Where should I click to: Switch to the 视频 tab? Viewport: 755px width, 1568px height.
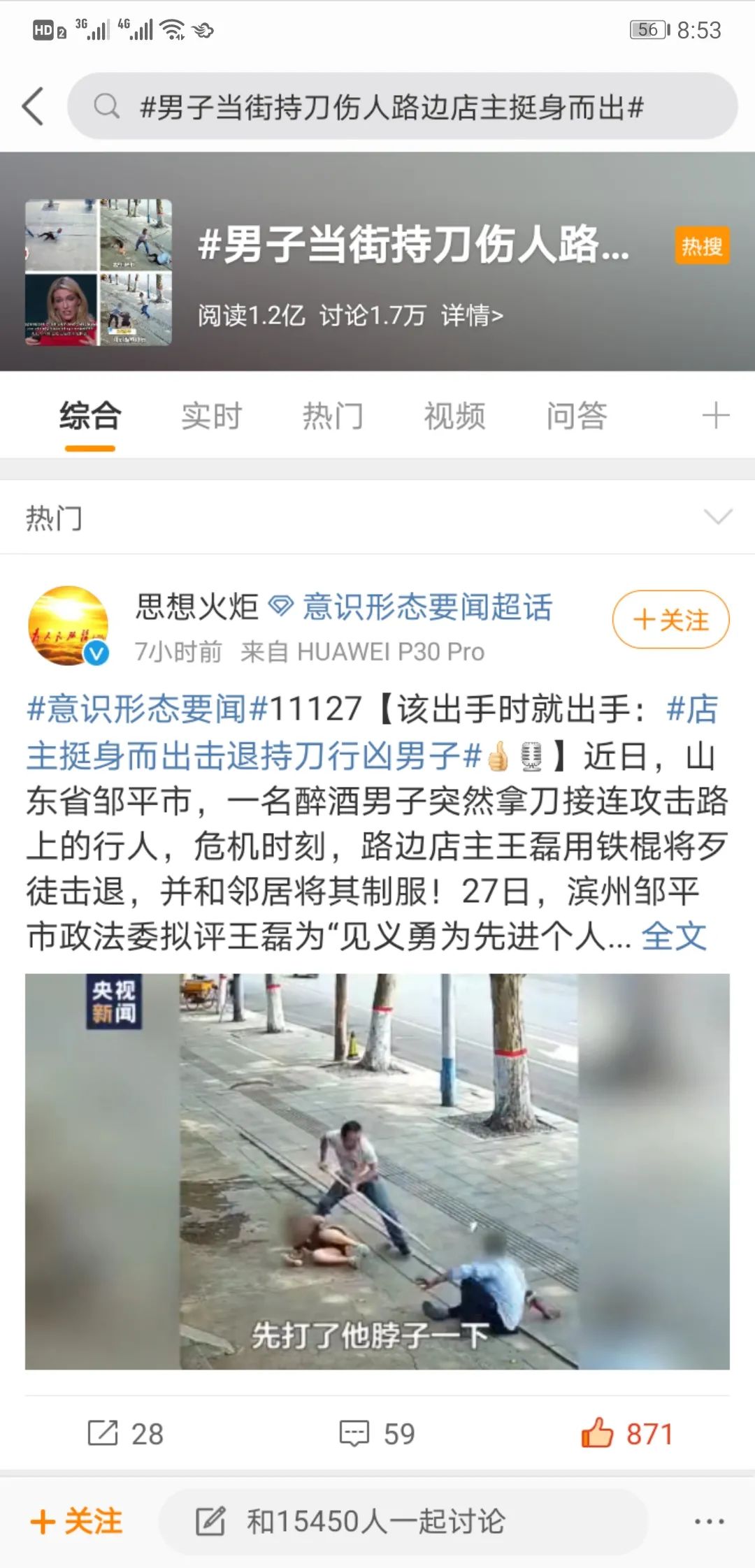pyautogui.click(x=454, y=416)
